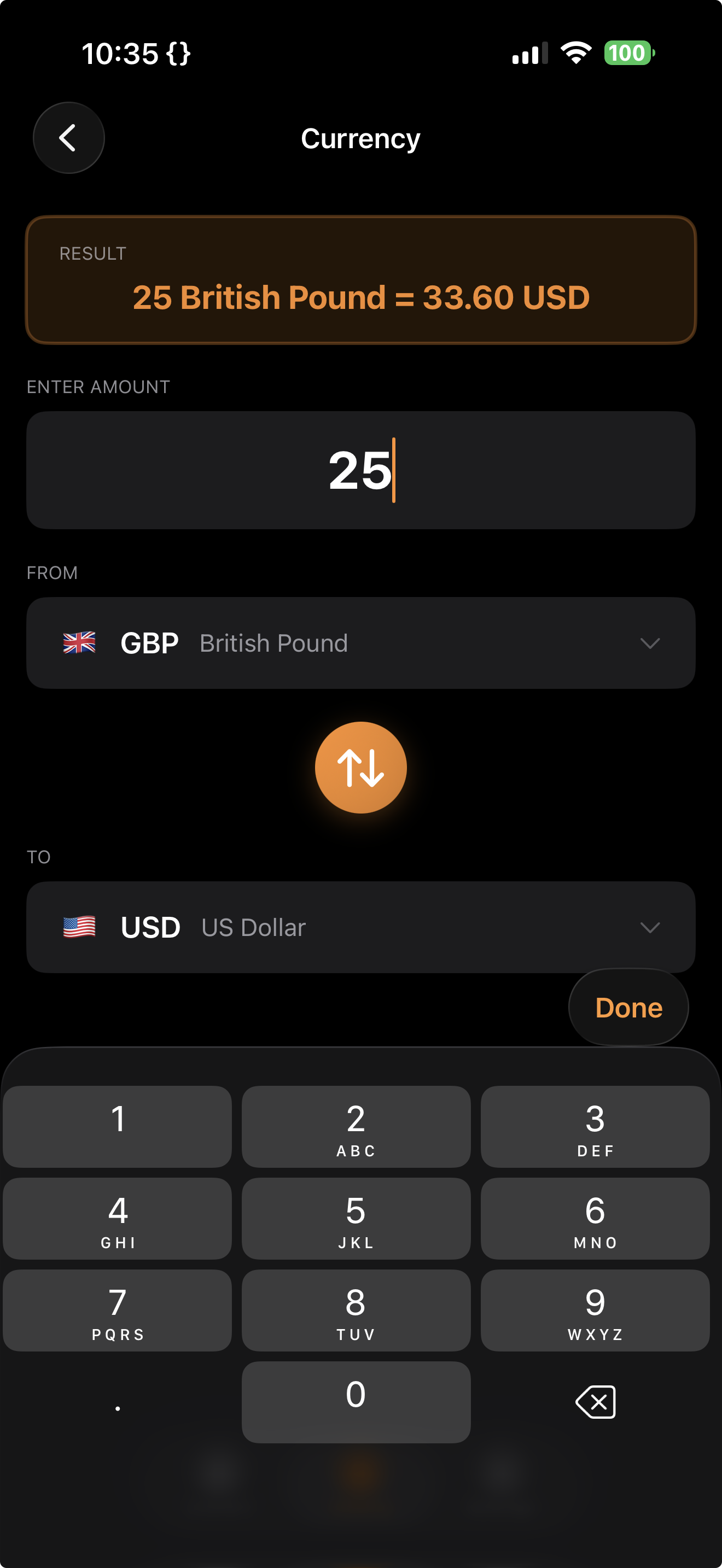Image resolution: width=722 pixels, height=1568 pixels.
Task: Tap the Wi-Fi icon in the status bar
Action: point(575,52)
